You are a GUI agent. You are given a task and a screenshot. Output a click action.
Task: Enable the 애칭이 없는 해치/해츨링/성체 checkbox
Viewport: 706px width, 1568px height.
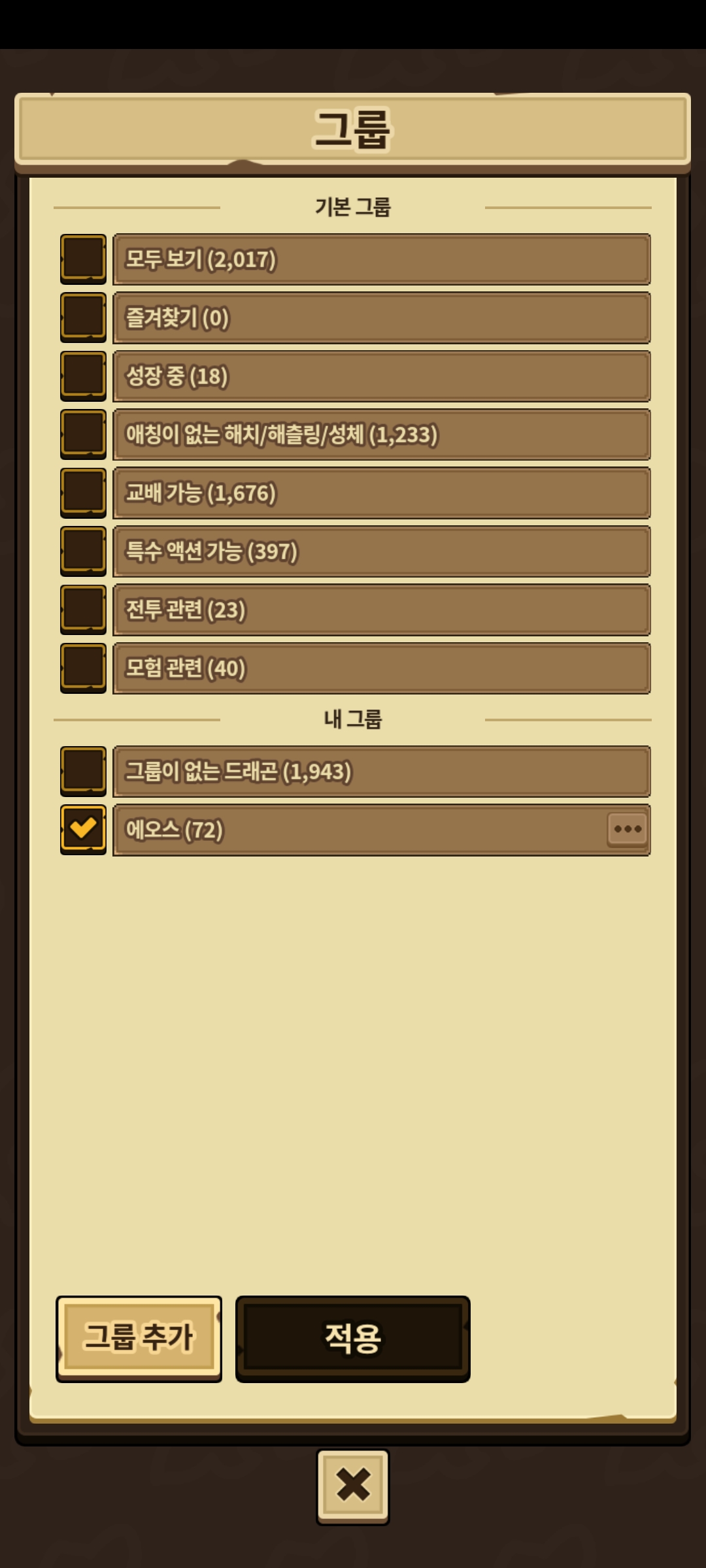[83, 434]
